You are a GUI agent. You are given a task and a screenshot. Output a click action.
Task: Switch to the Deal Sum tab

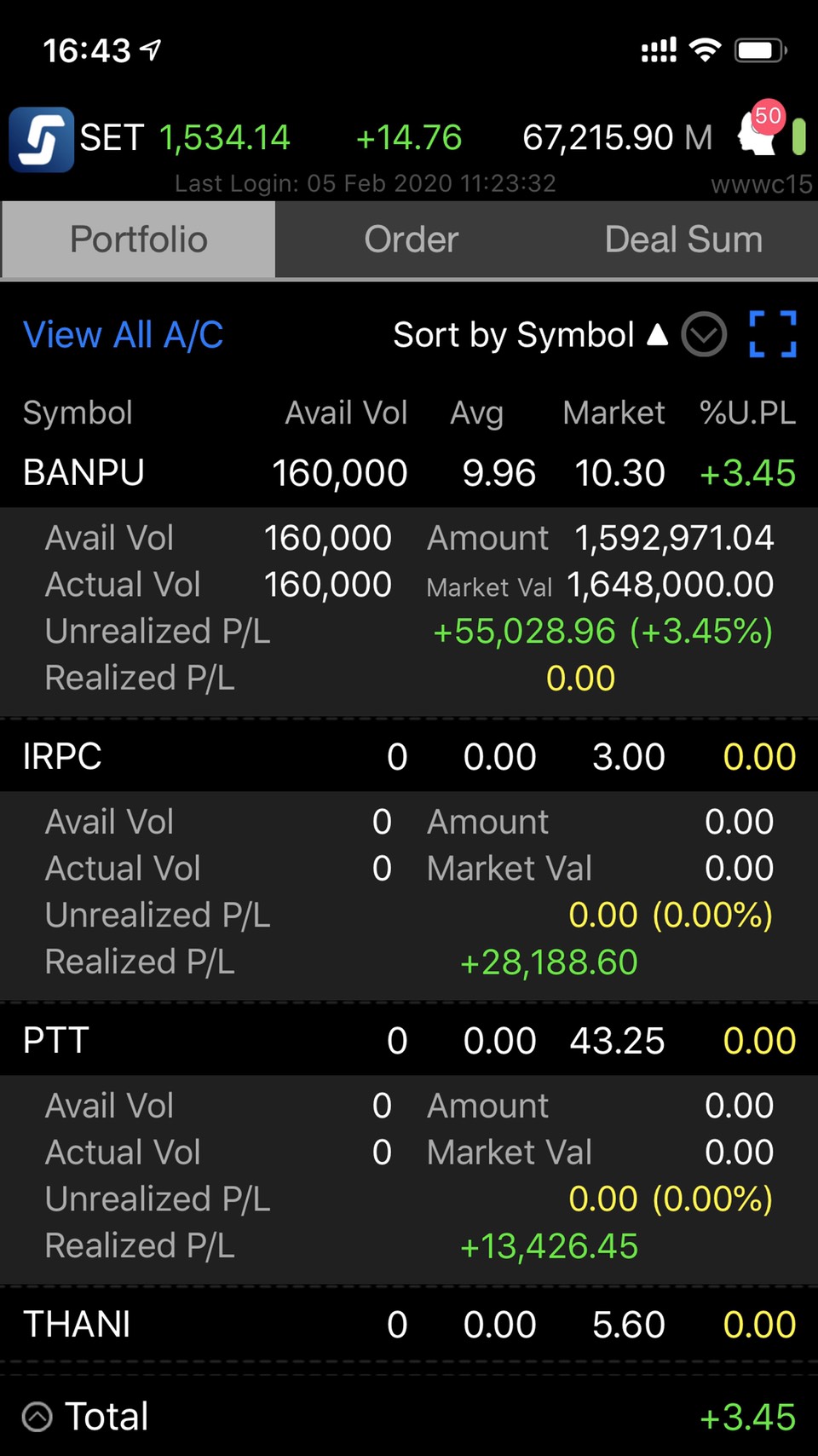683,240
